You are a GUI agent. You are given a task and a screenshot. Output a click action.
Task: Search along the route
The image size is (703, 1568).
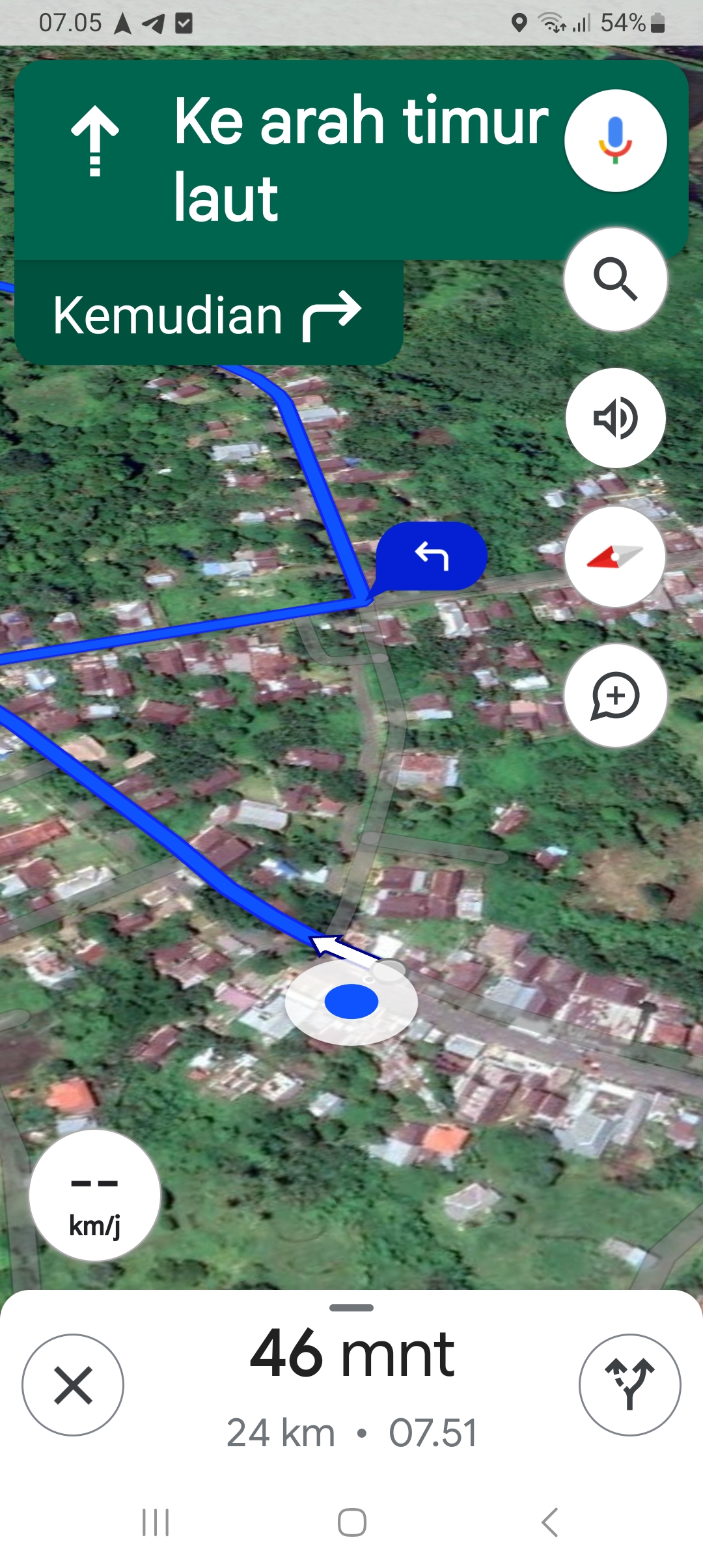tap(615, 279)
